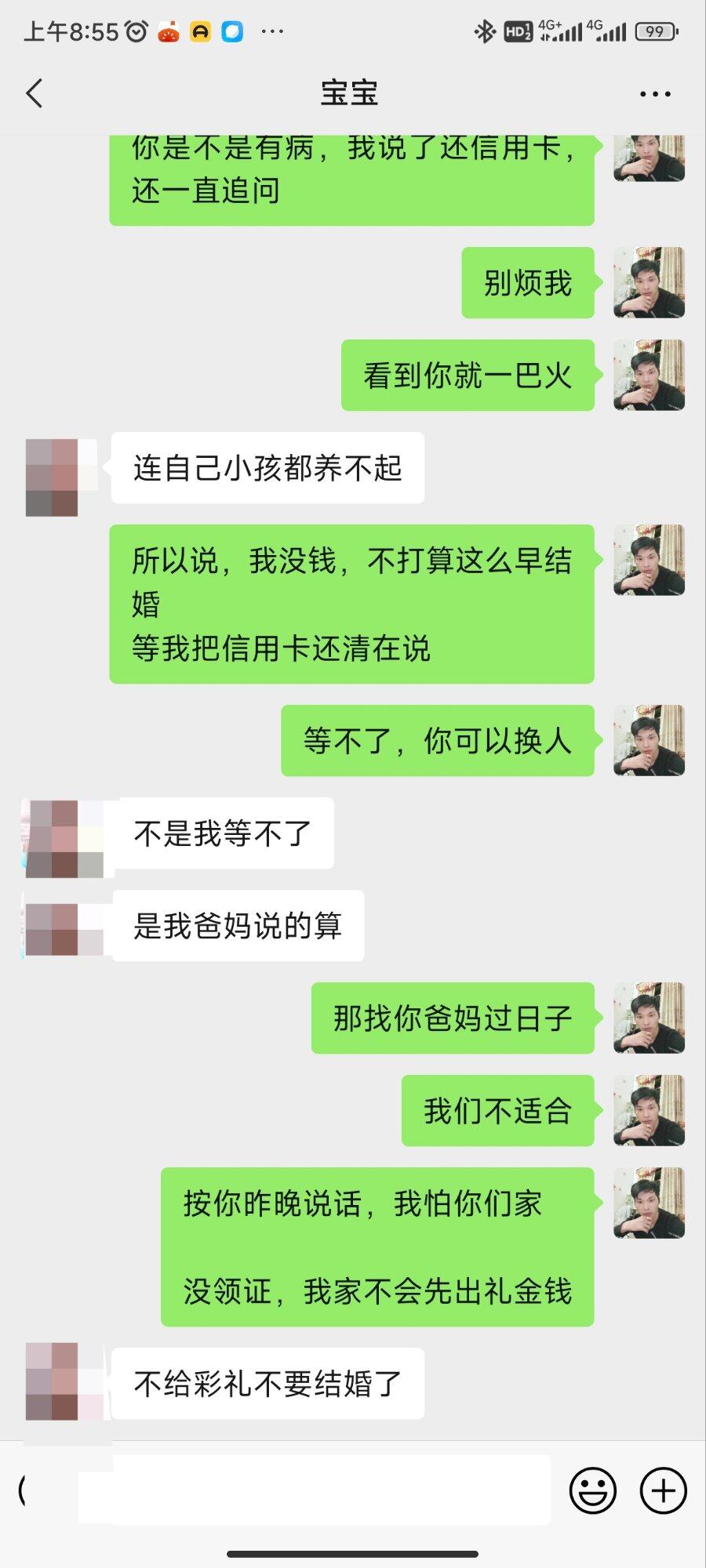This screenshot has width=706, height=1568.
Task: Go back from the 宝宝 chat
Action: pyautogui.click(x=35, y=93)
